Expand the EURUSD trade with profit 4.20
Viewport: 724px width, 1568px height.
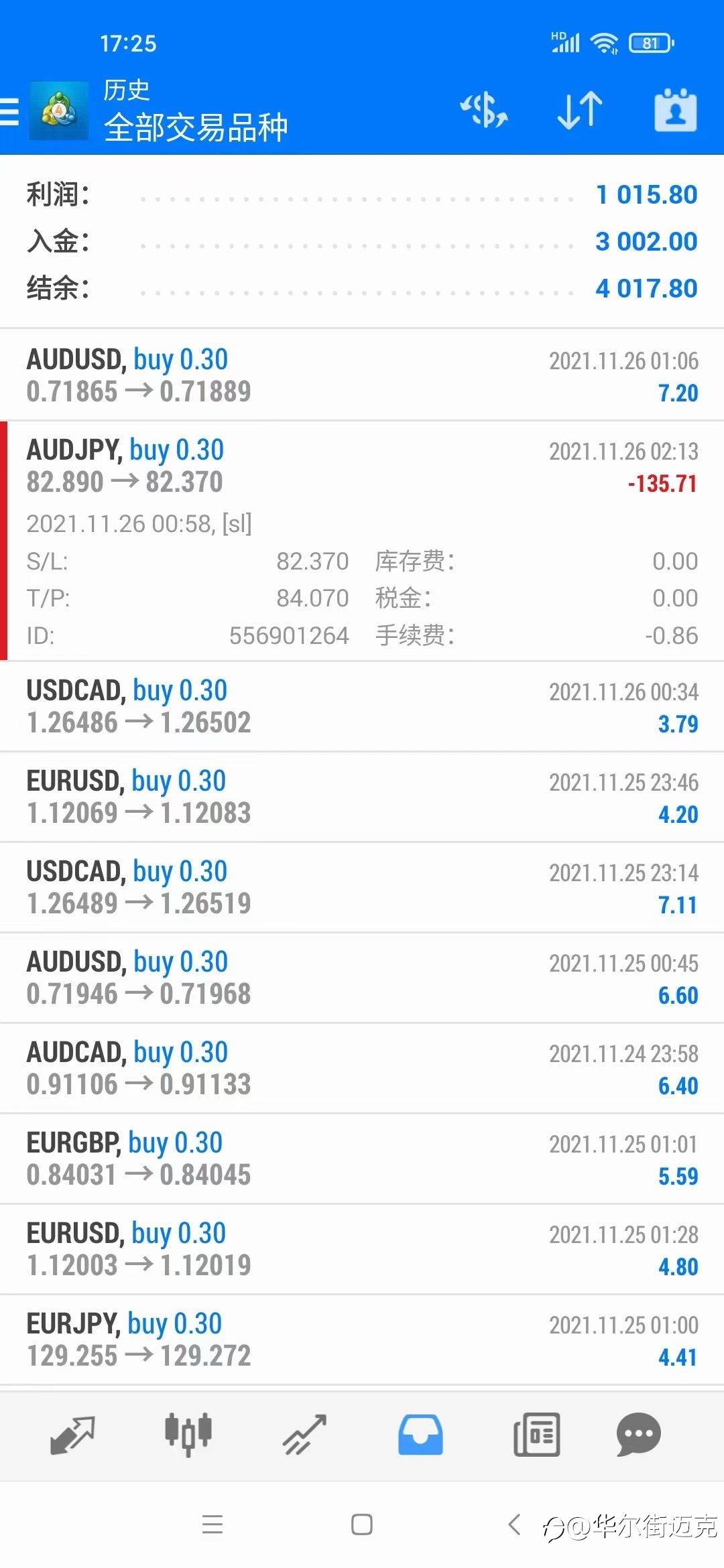362,797
